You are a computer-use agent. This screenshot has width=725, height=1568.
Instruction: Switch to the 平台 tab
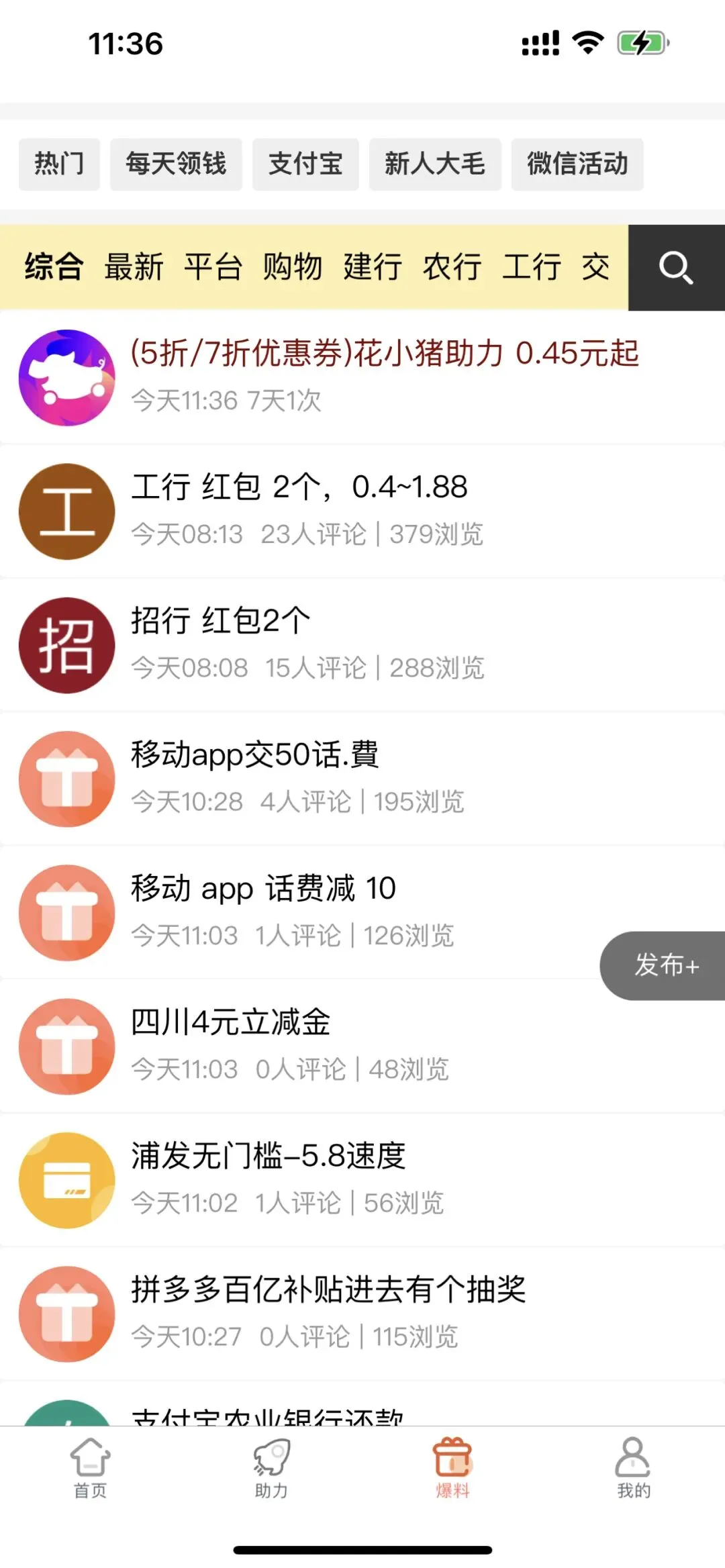pos(213,267)
